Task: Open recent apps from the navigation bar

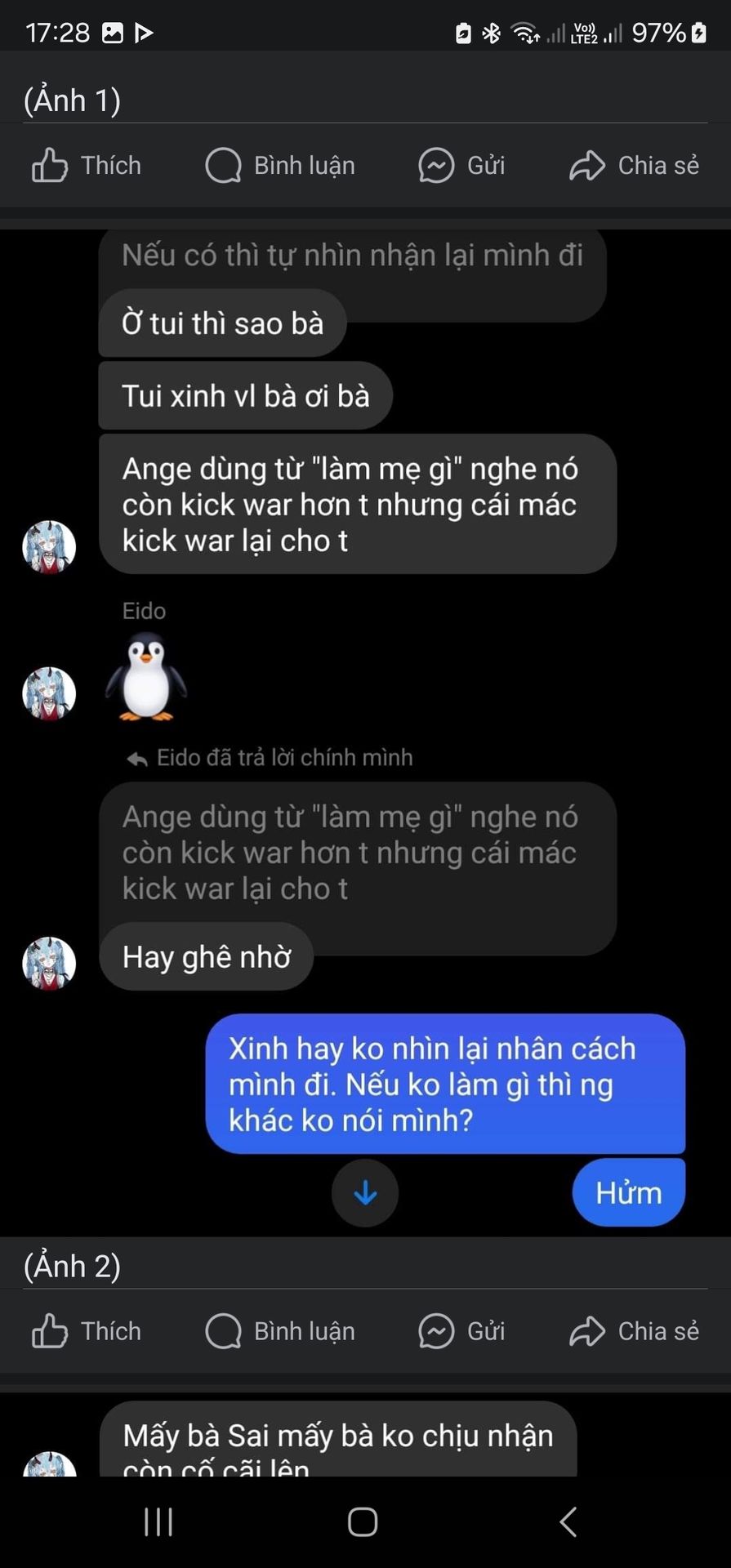Action: click(158, 1522)
